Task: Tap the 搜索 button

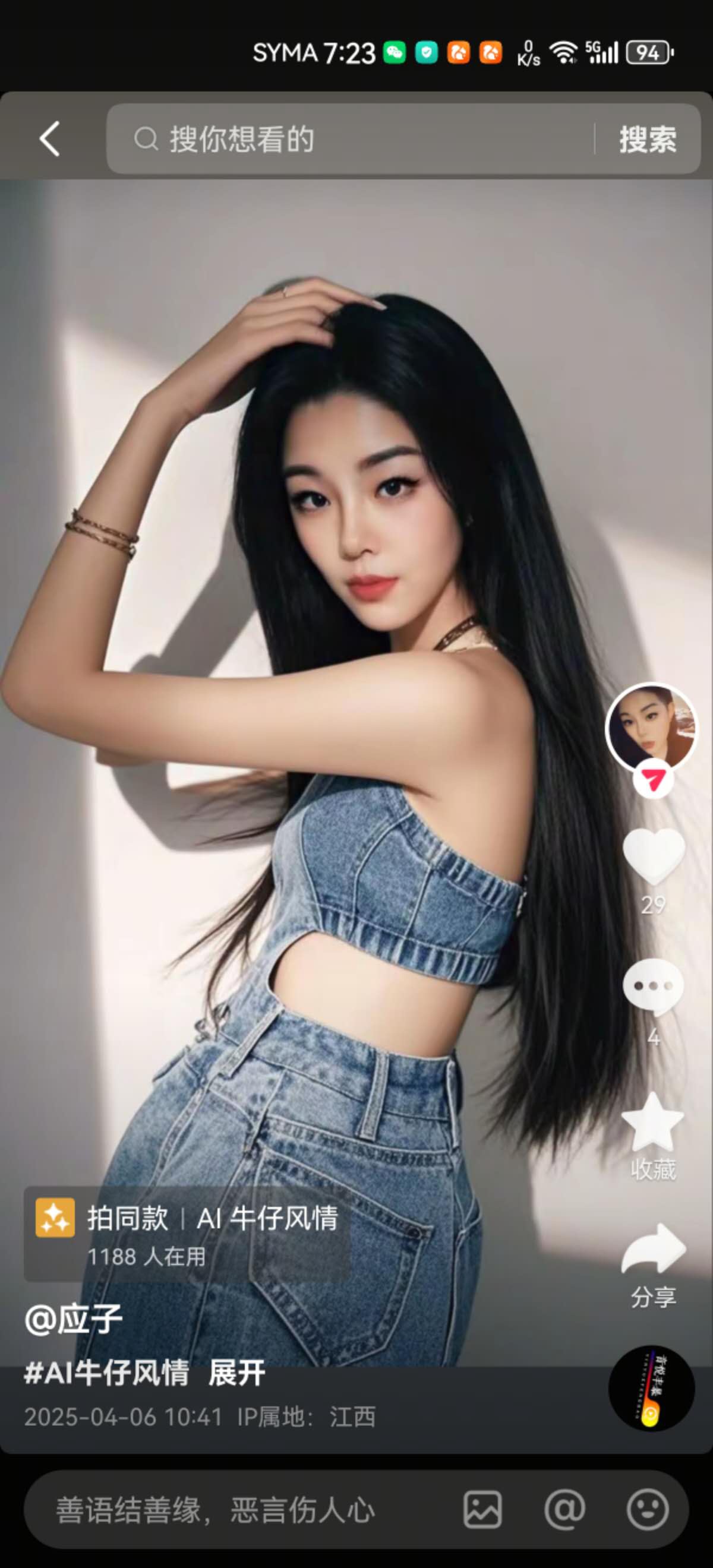Action: click(x=647, y=140)
